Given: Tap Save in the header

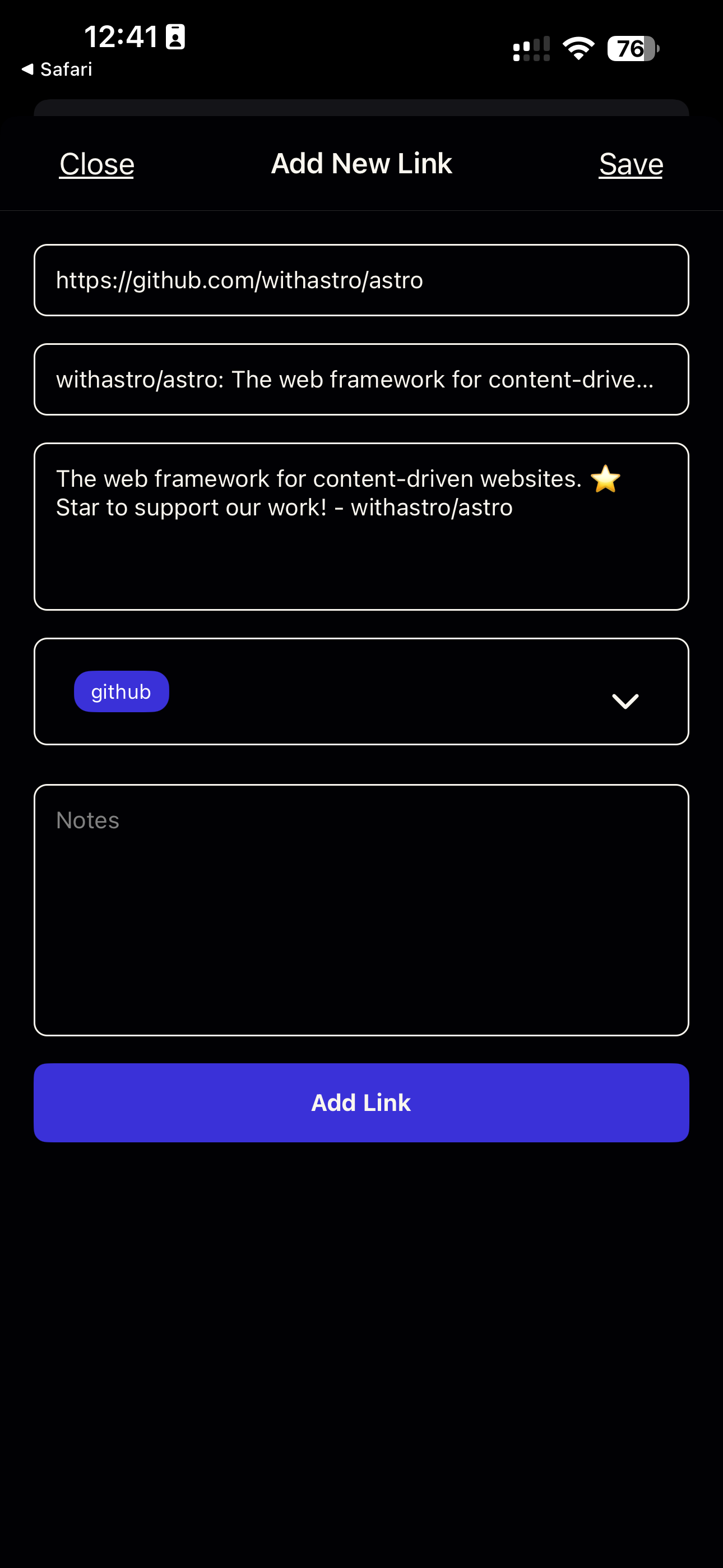Looking at the screenshot, I should pos(631,164).
